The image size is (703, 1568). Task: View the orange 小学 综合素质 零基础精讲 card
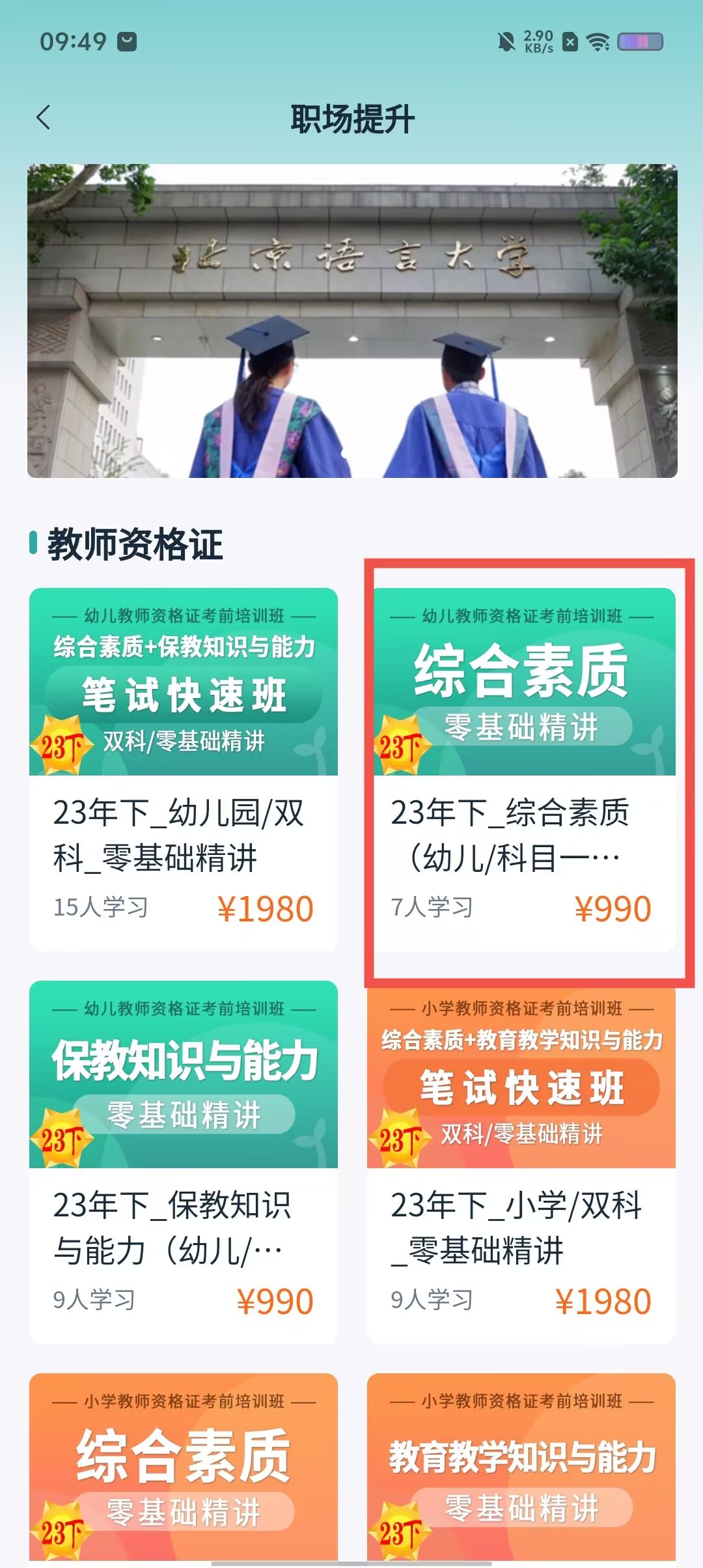point(183,1466)
